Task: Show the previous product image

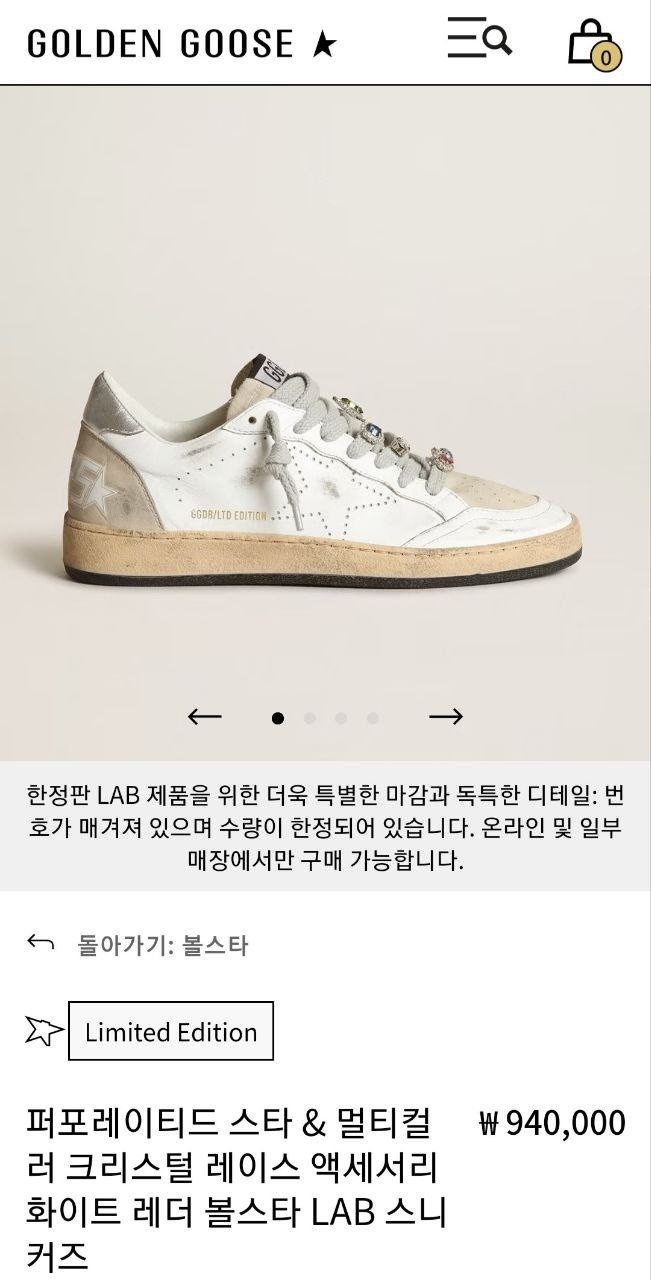Action: (x=204, y=716)
